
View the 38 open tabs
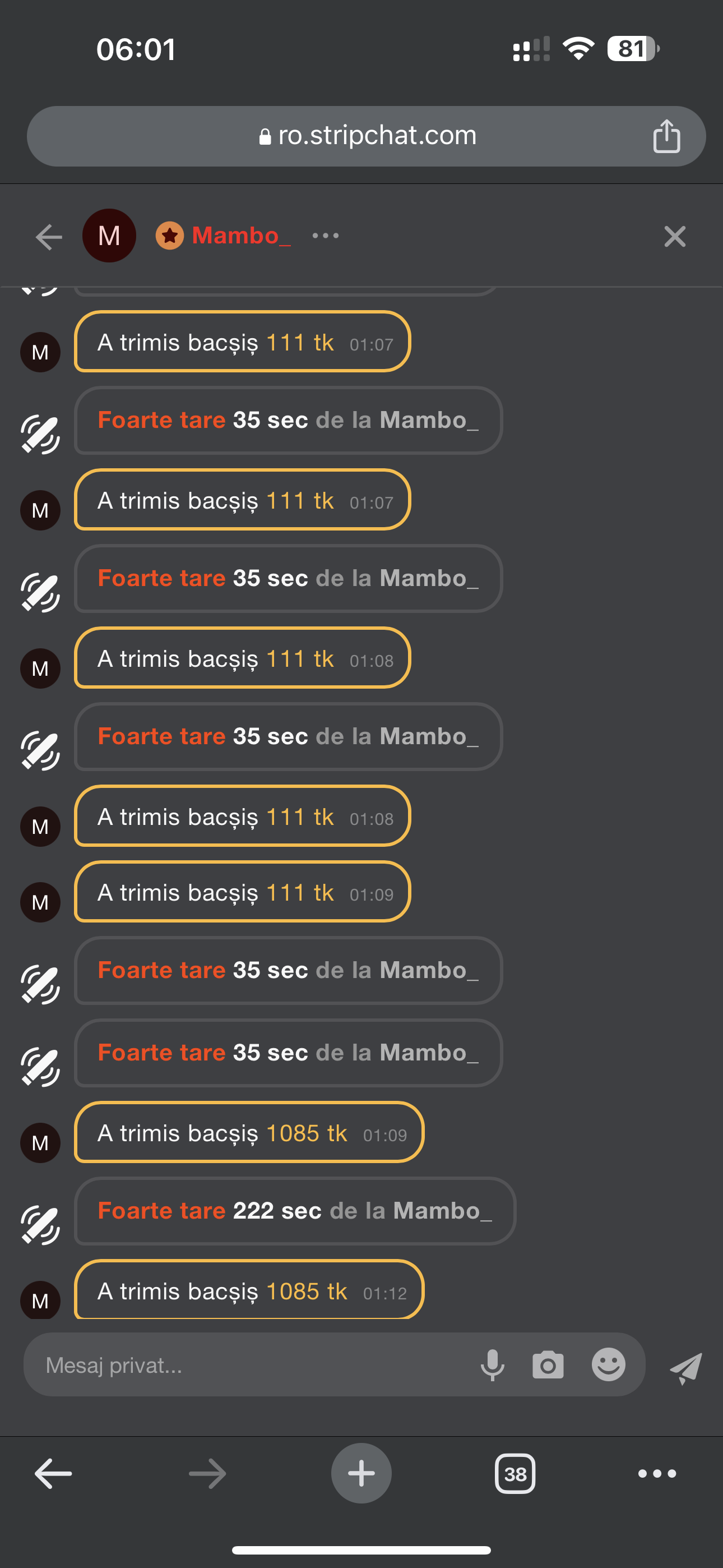coord(515,1474)
